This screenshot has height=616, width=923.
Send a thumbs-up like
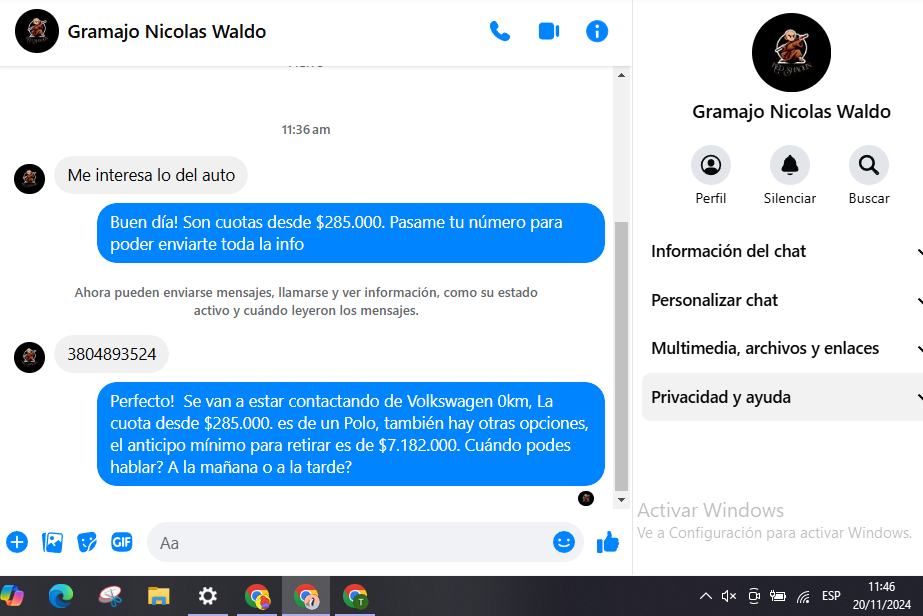click(x=608, y=542)
